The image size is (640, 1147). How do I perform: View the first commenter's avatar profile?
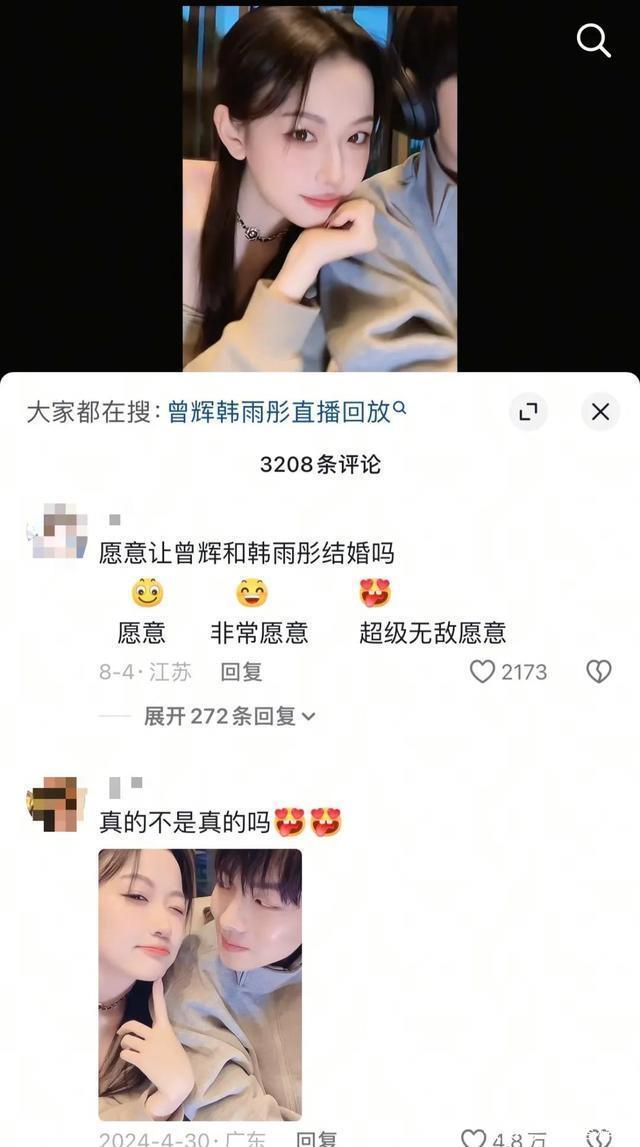58,531
